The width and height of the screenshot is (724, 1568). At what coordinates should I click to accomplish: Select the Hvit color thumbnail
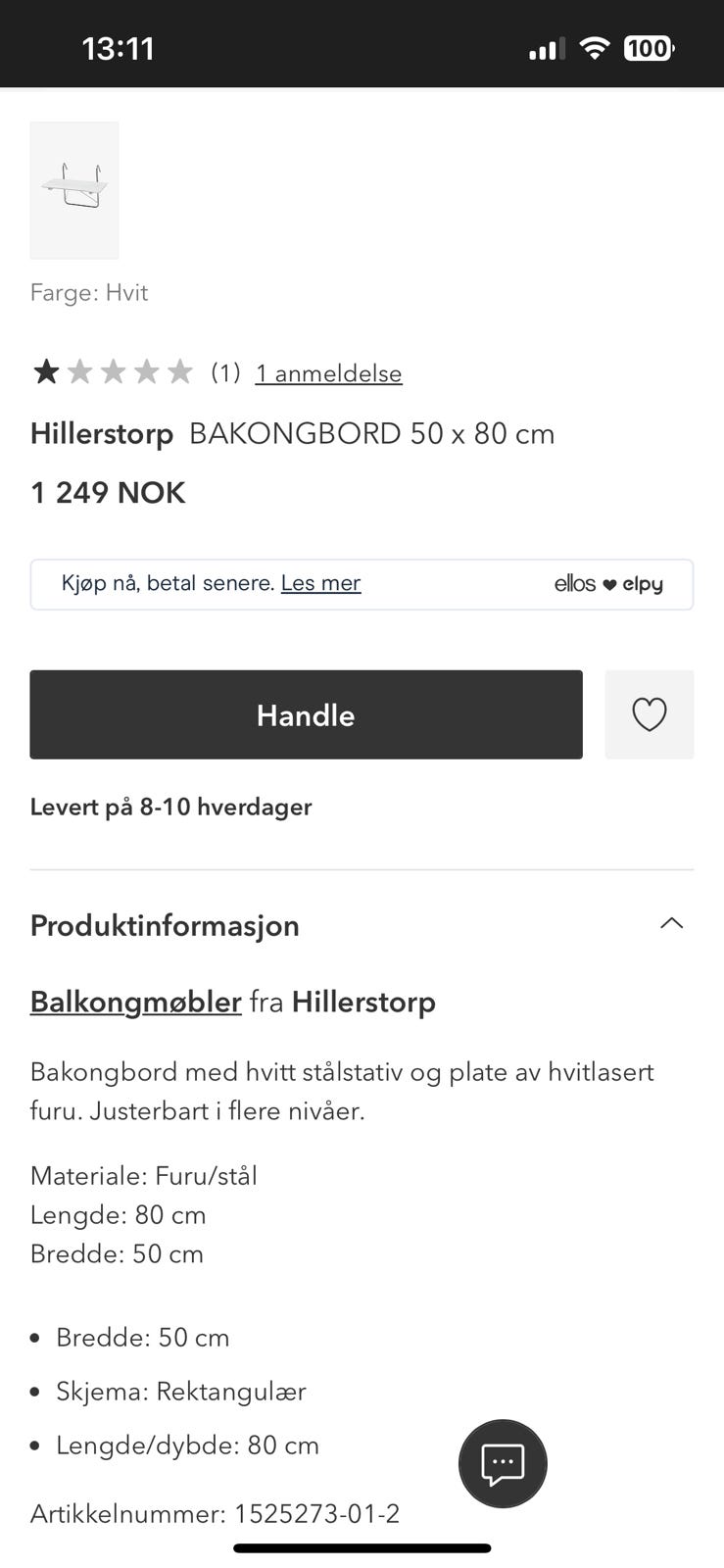[x=73, y=190]
